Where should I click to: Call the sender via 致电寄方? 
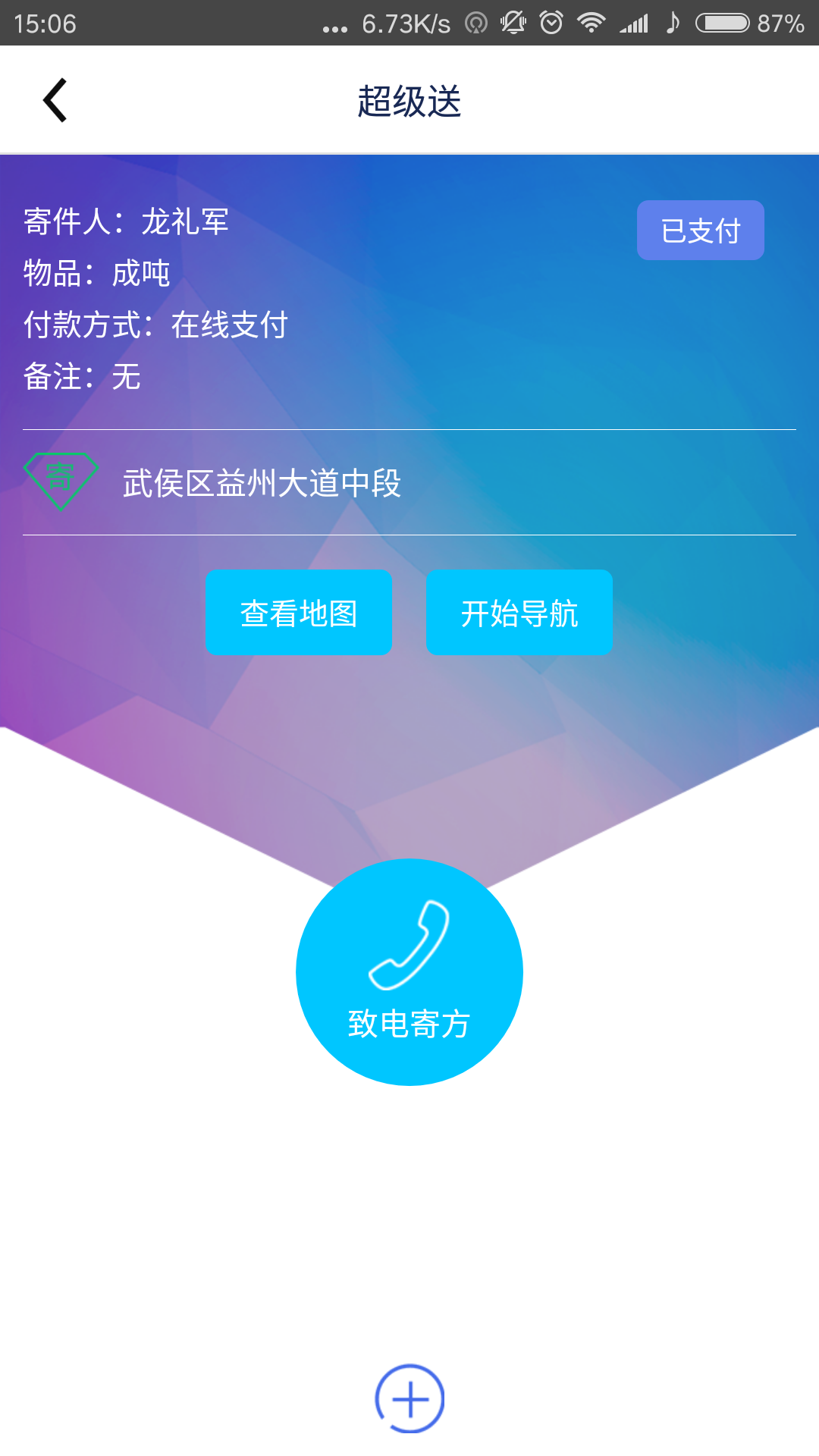coord(409,971)
